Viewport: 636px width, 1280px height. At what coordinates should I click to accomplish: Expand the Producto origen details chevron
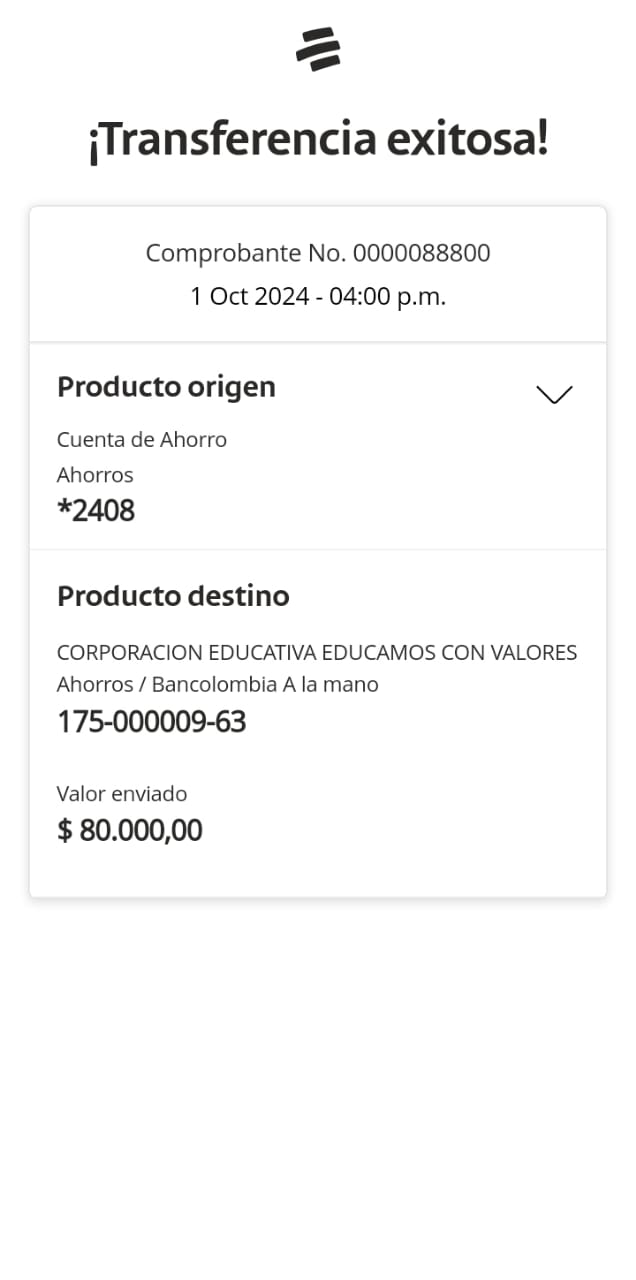tap(554, 394)
